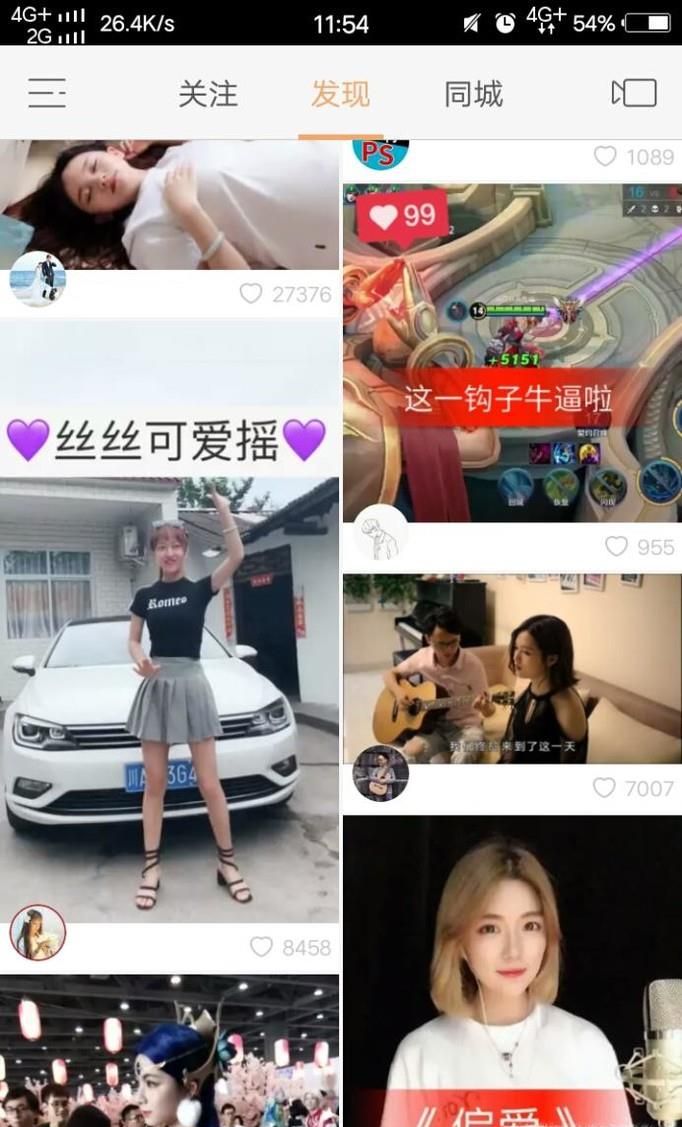Open the guitar duet video
The image size is (682, 1127).
click(512, 668)
